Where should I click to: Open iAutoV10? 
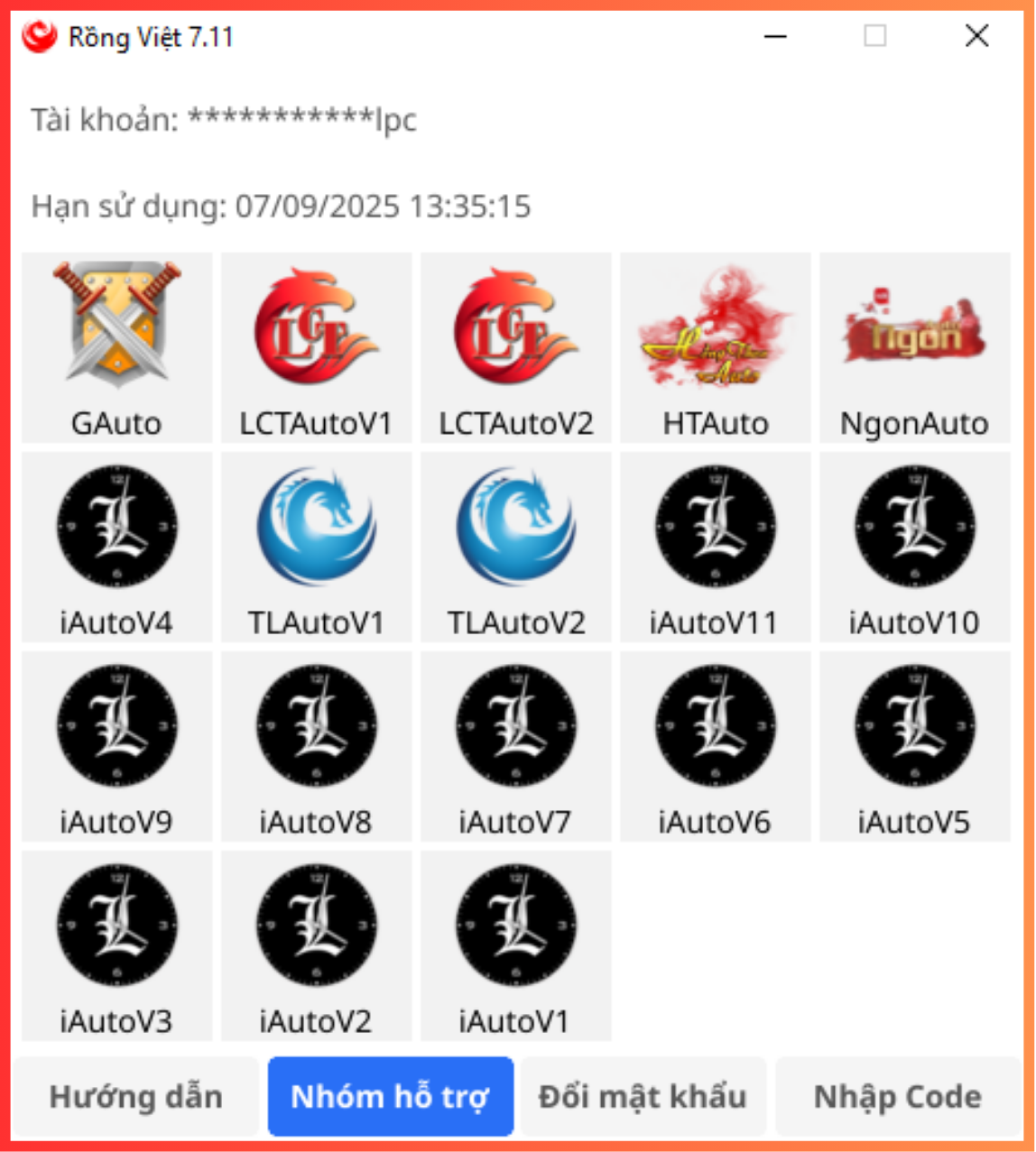tap(914, 548)
